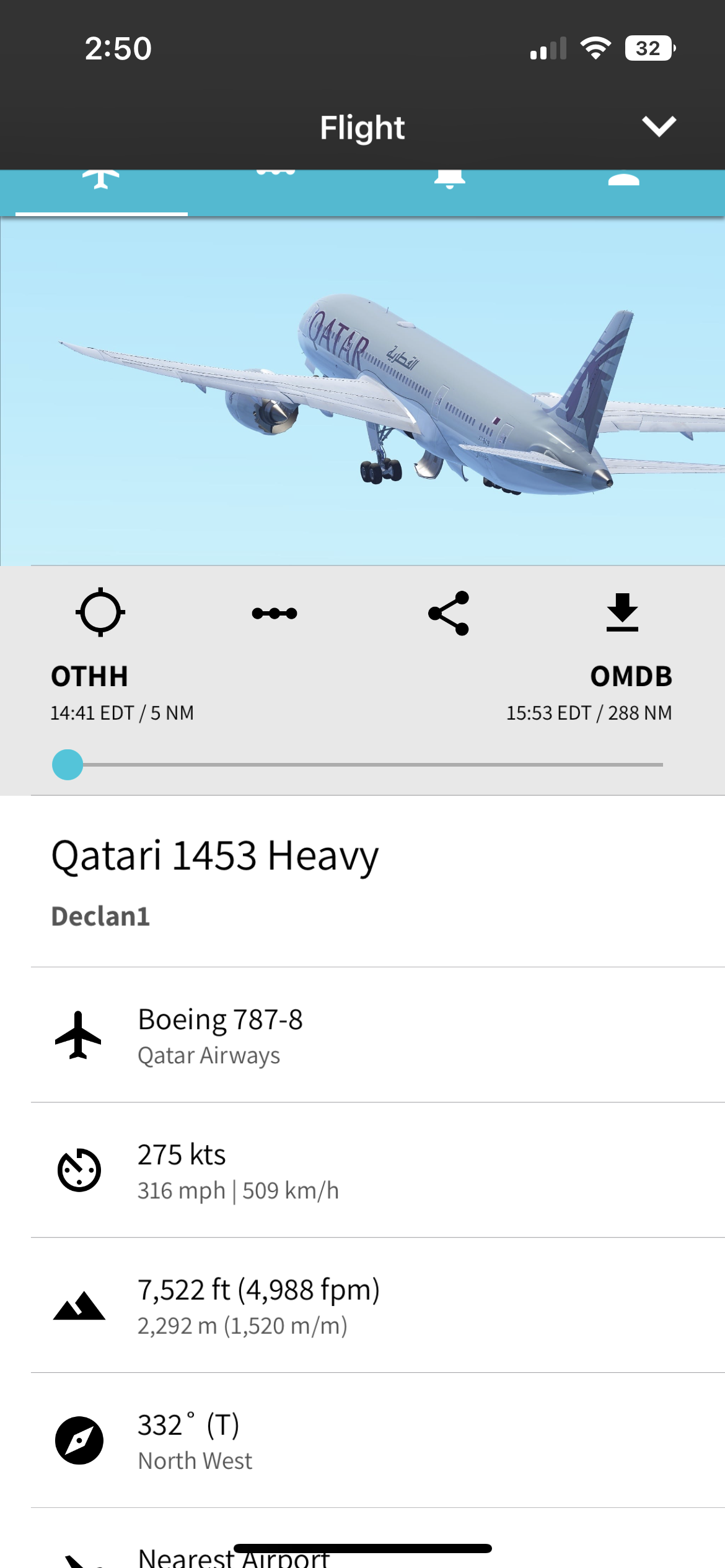The height and width of the screenshot is (1568, 725).
Task: Switch to the airplane flight info tab
Action: click(x=101, y=186)
